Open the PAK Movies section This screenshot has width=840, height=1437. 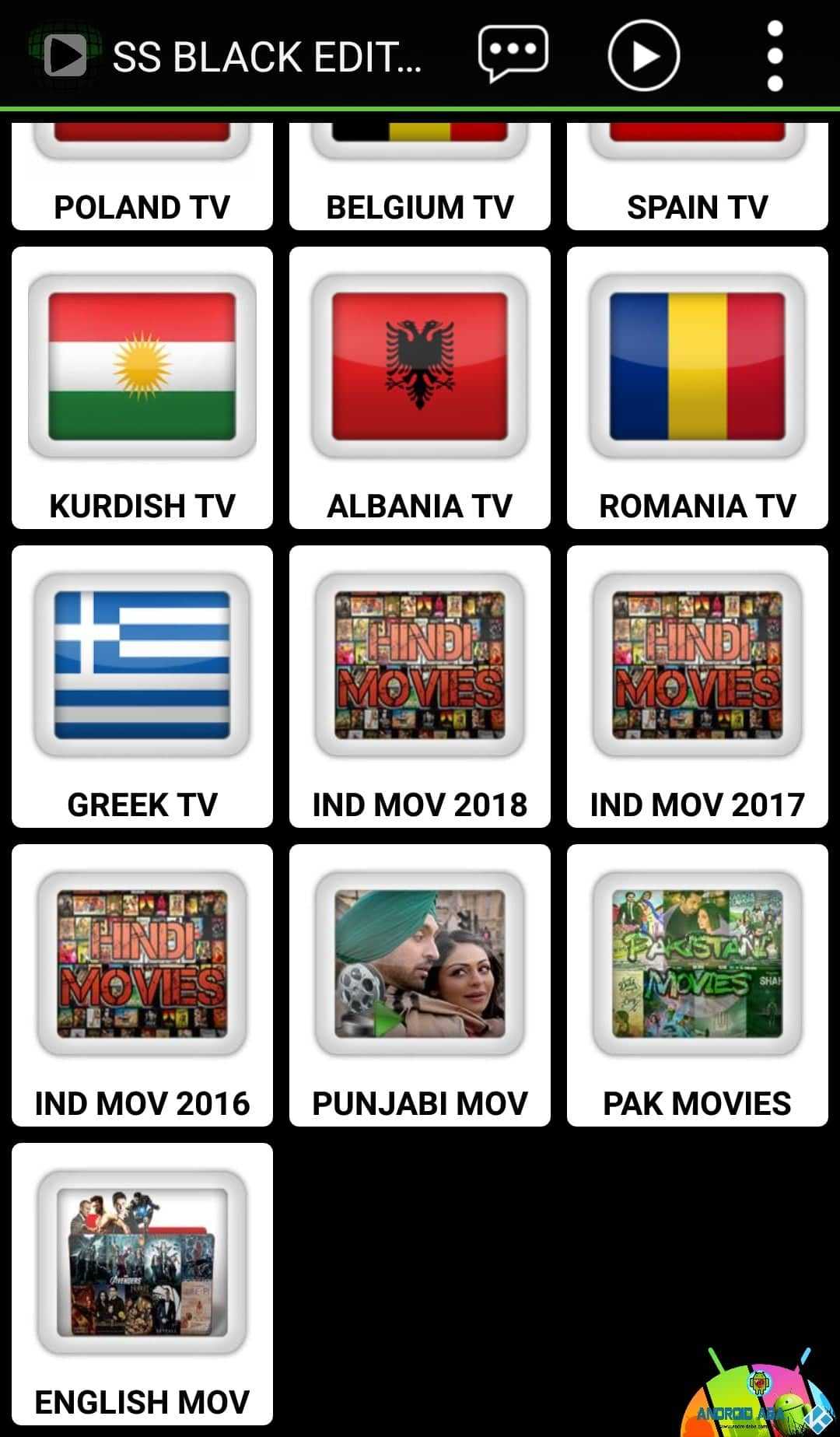[x=698, y=985]
